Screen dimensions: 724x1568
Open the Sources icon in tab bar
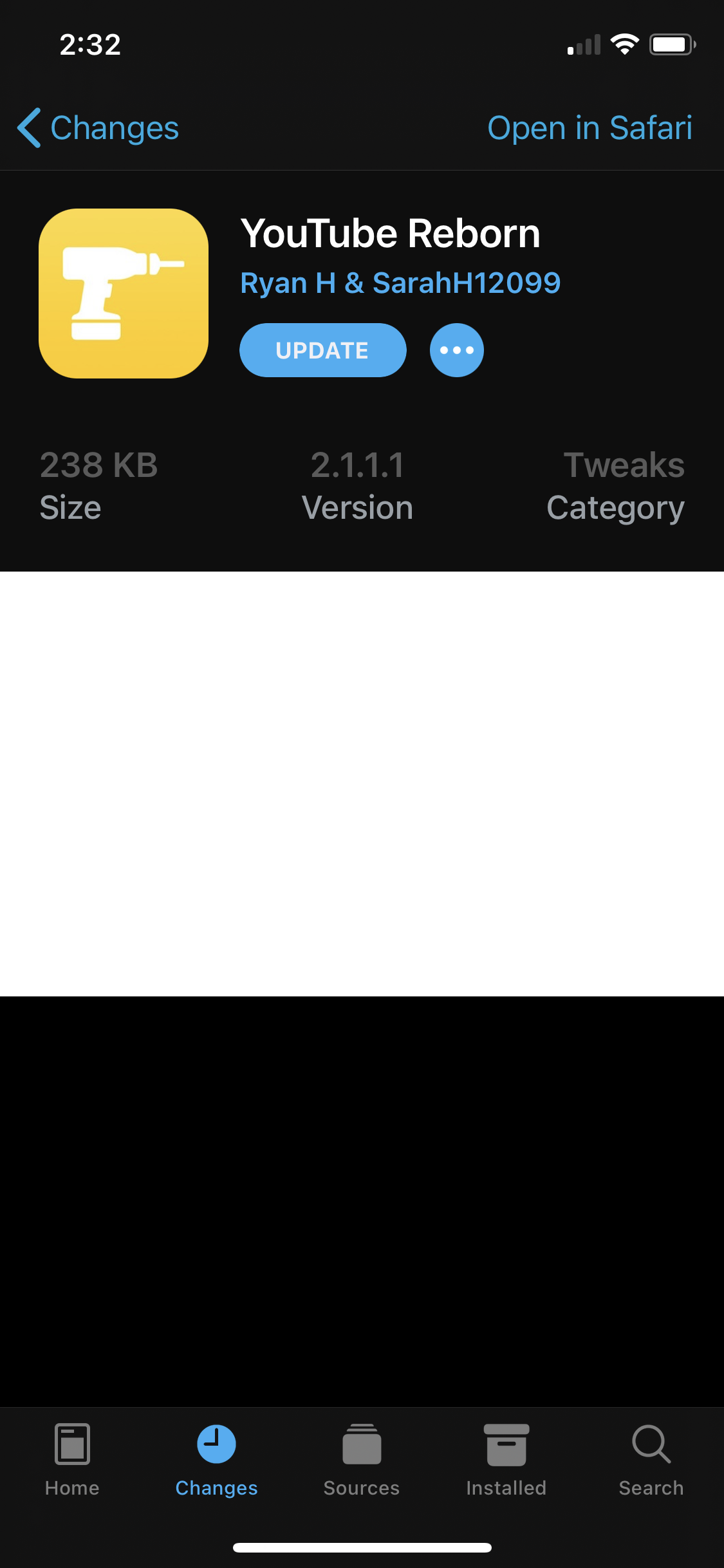(x=362, y=1444)
